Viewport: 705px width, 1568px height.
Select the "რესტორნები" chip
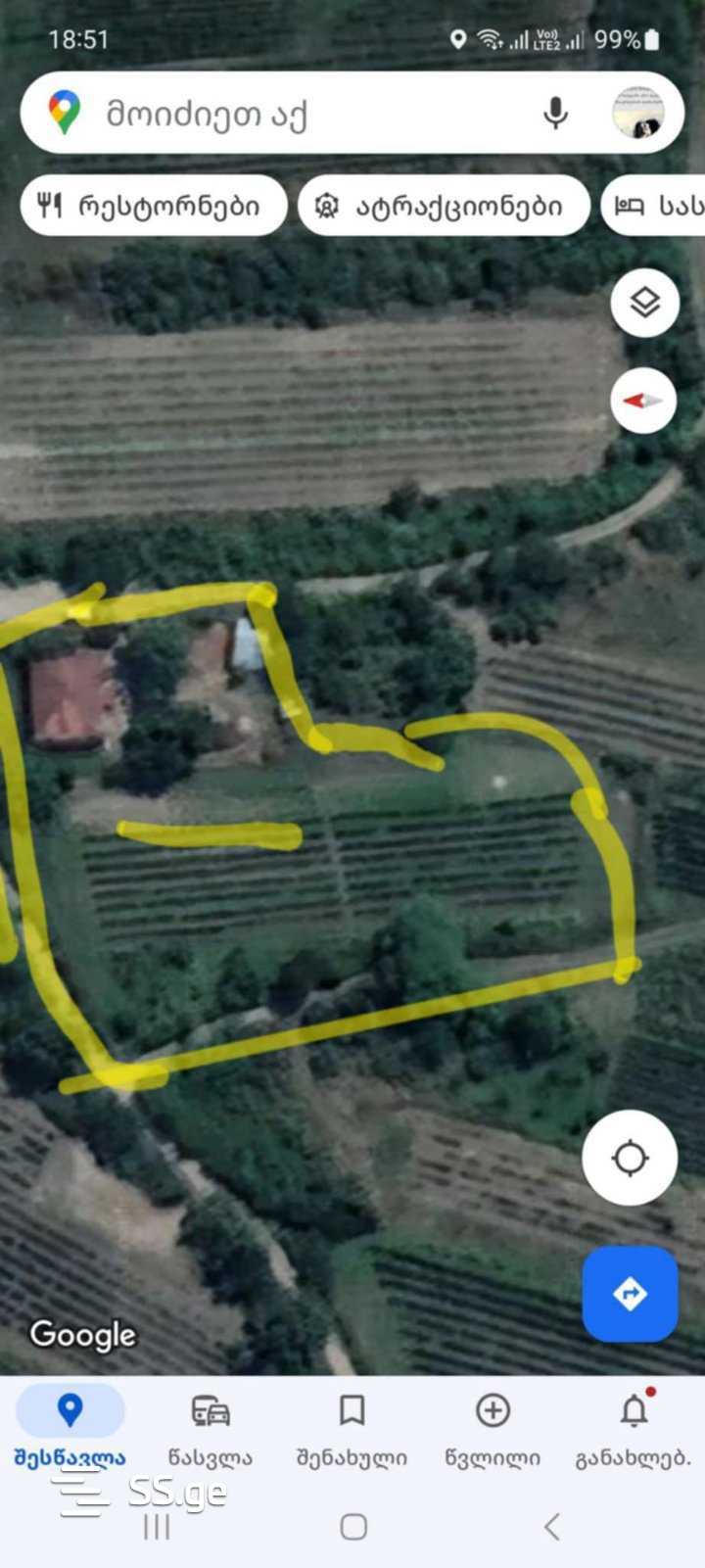[153, 206]
